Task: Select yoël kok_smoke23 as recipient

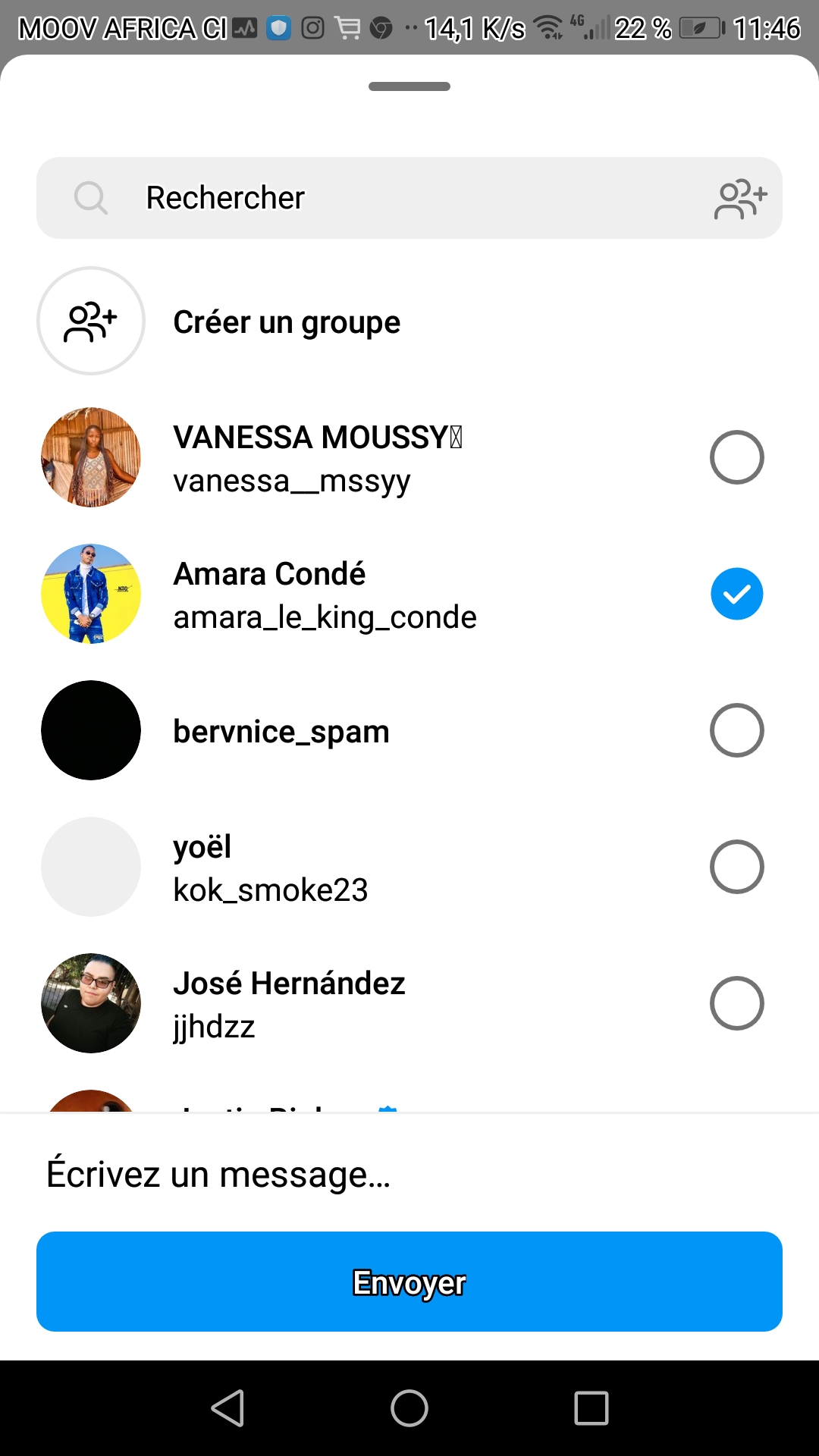Action: coord(736,867)
